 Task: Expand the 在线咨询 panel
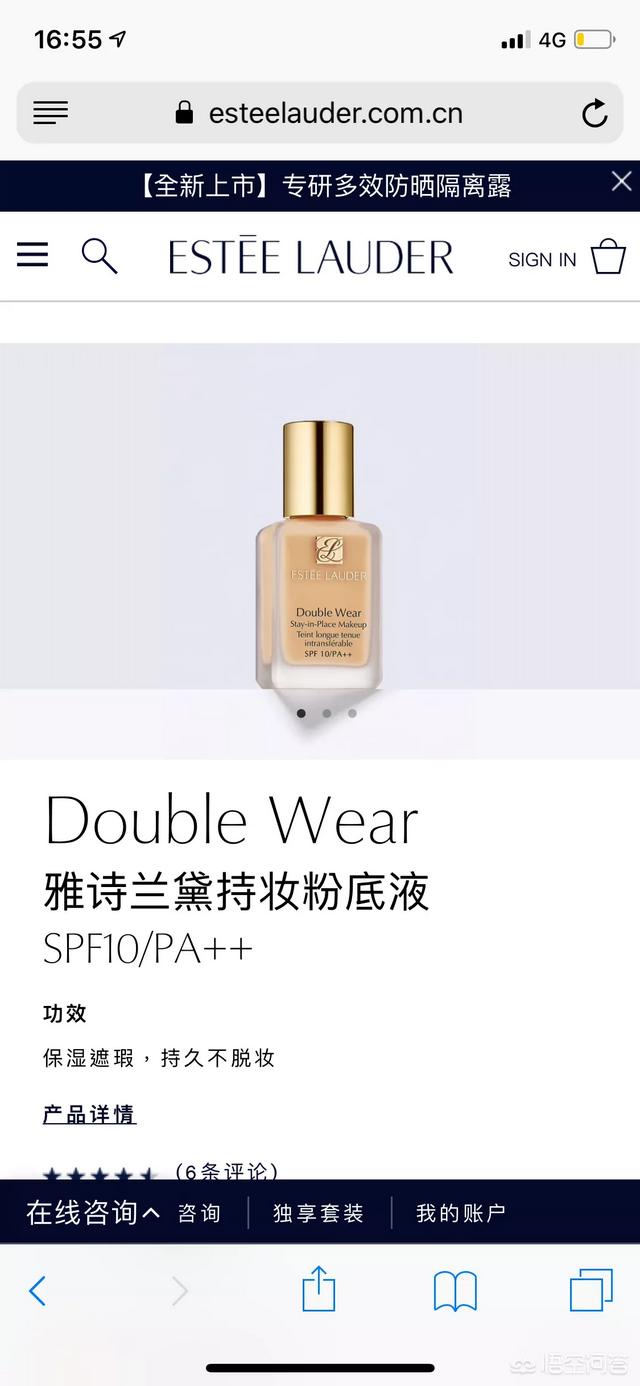tap(93, 1213)
